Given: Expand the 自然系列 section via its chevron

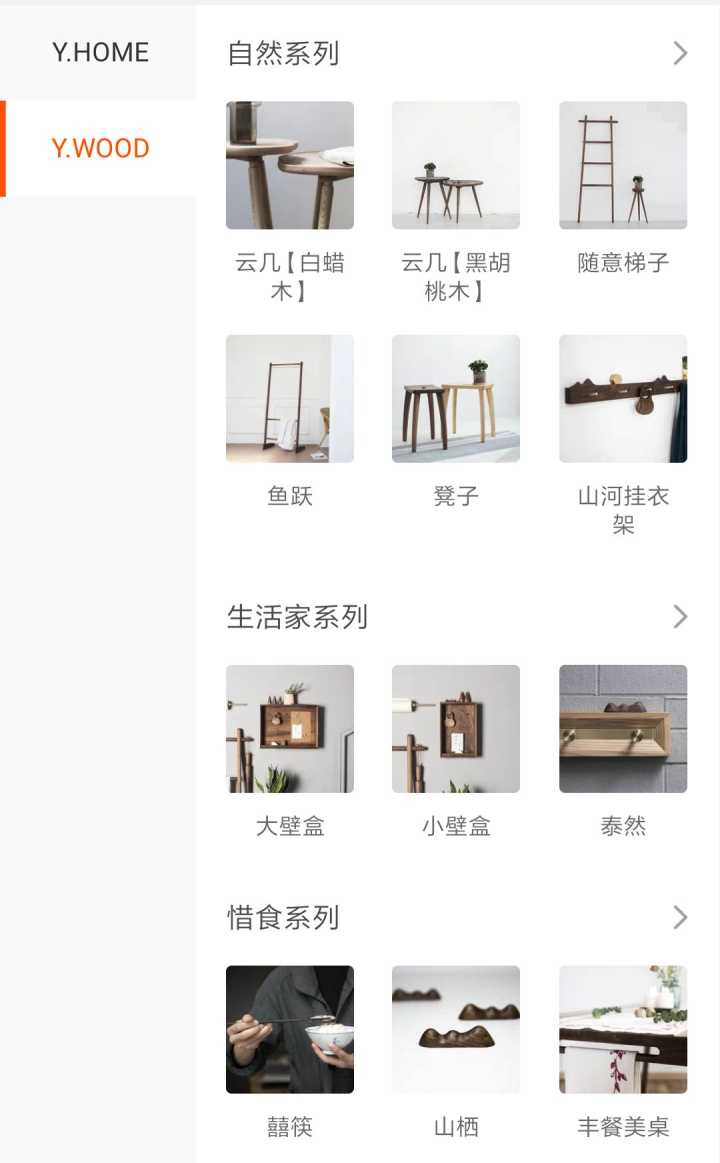Looking at the screenshot, I should pyautogui.click(x=681, y=54).
